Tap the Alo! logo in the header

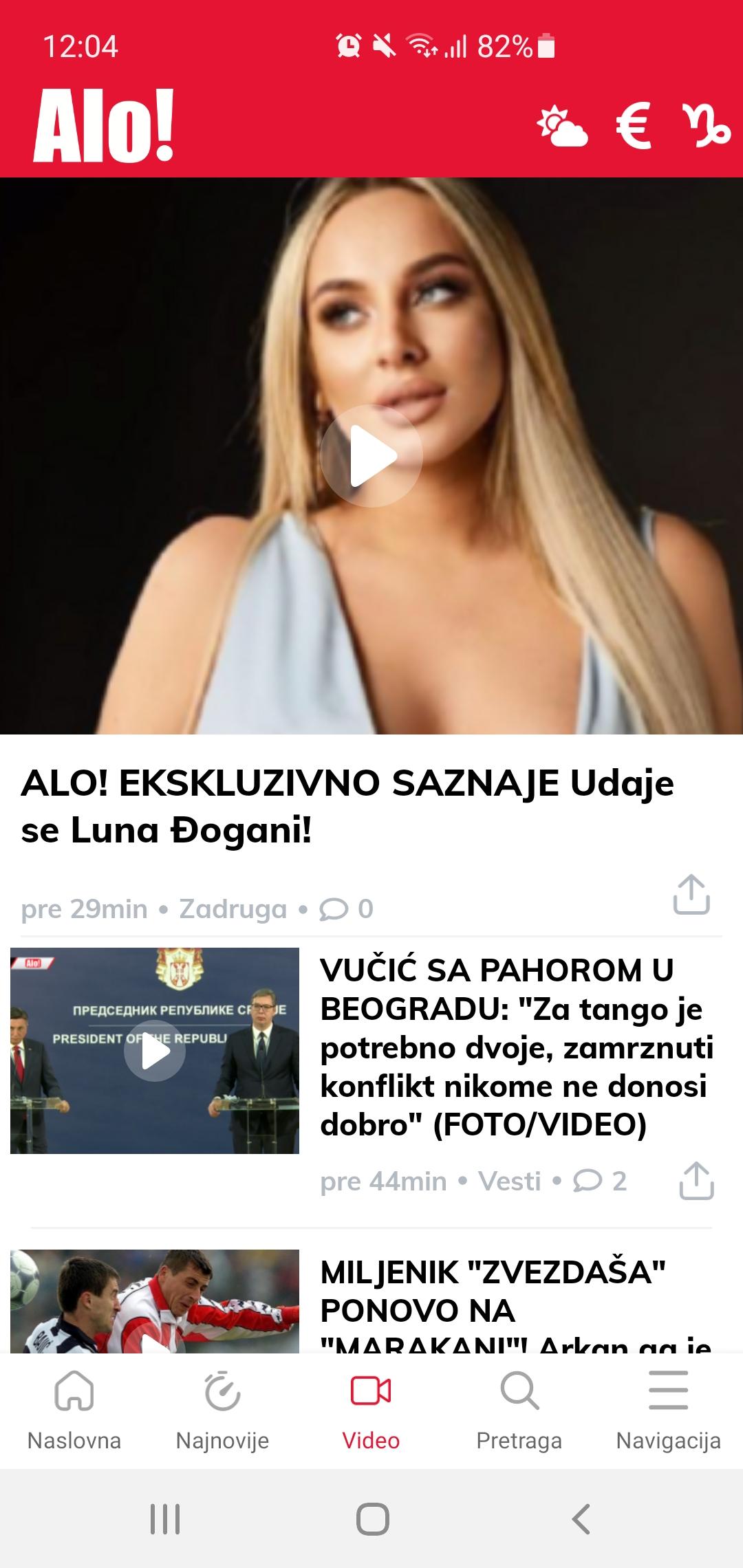(x=104, y=125)
